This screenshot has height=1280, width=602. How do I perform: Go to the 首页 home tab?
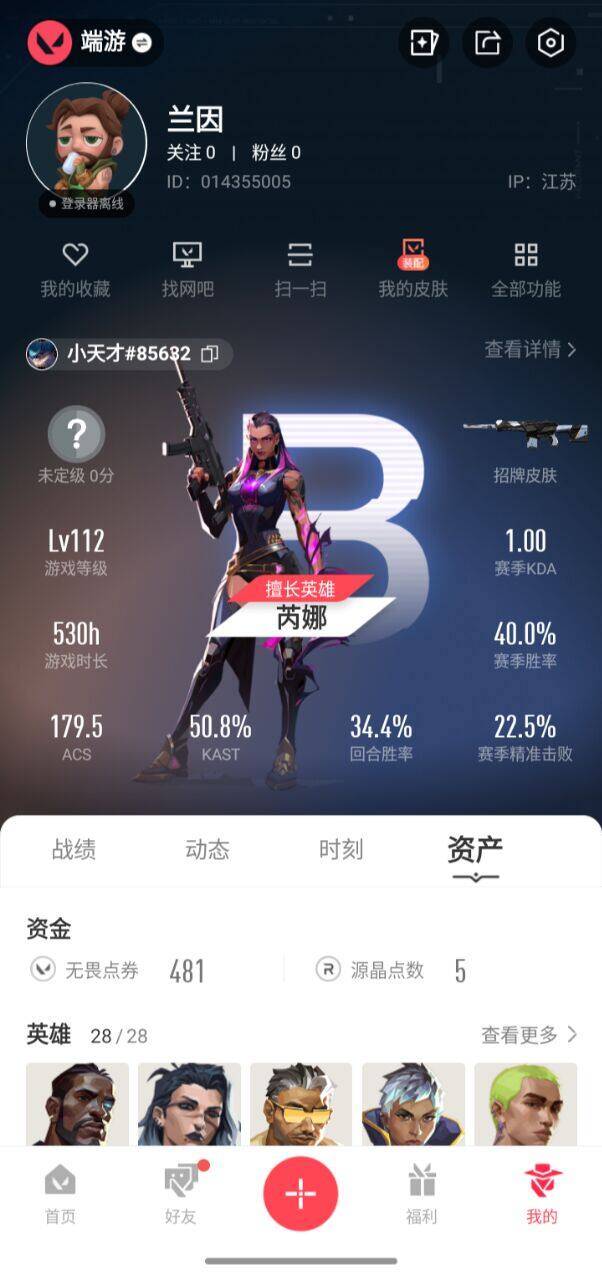click(60, 1195)
